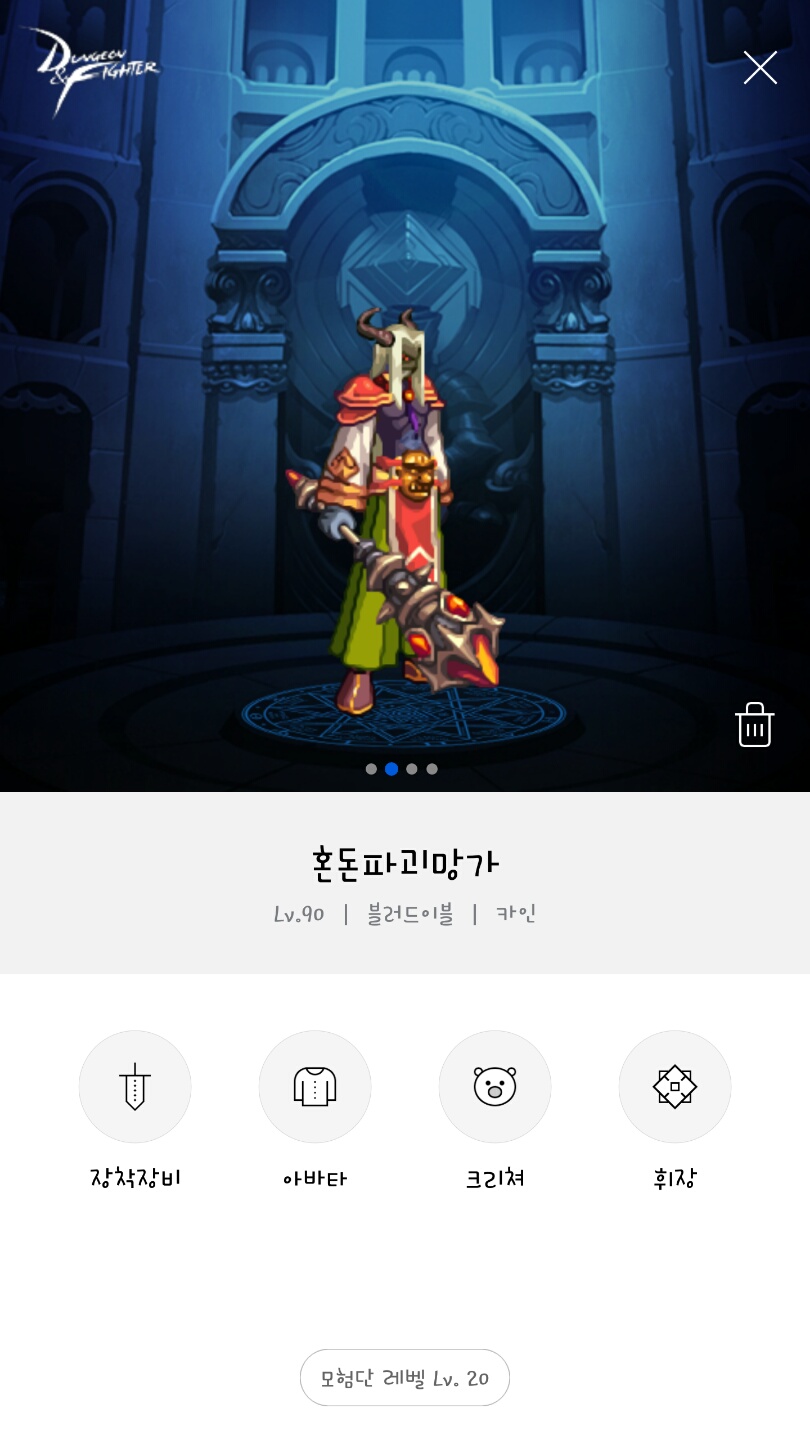Select the first page indicator dot
This screenshot has height=1440, width=810.
(371, 769)
